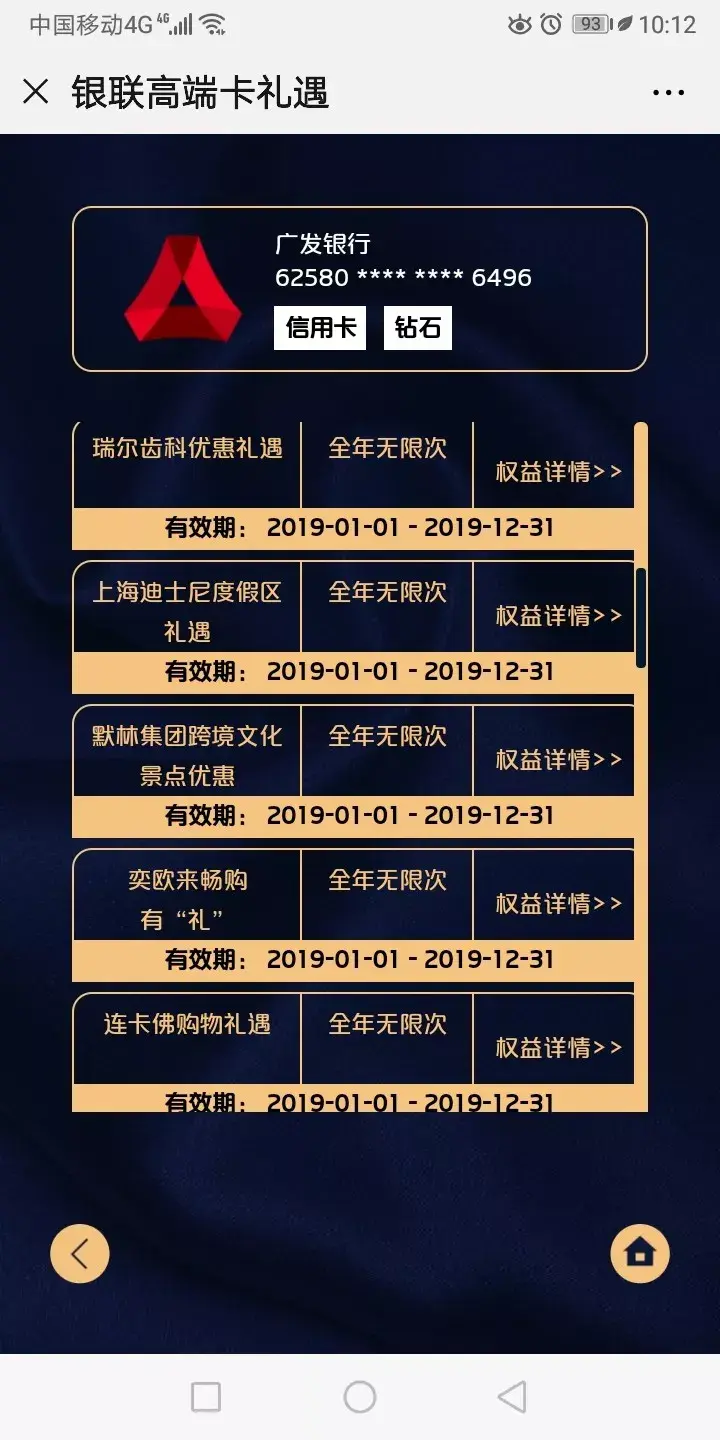
Task: Close the 银联高端卡礼遇 page
Action: pyautogui.click(x=35, y=92)
